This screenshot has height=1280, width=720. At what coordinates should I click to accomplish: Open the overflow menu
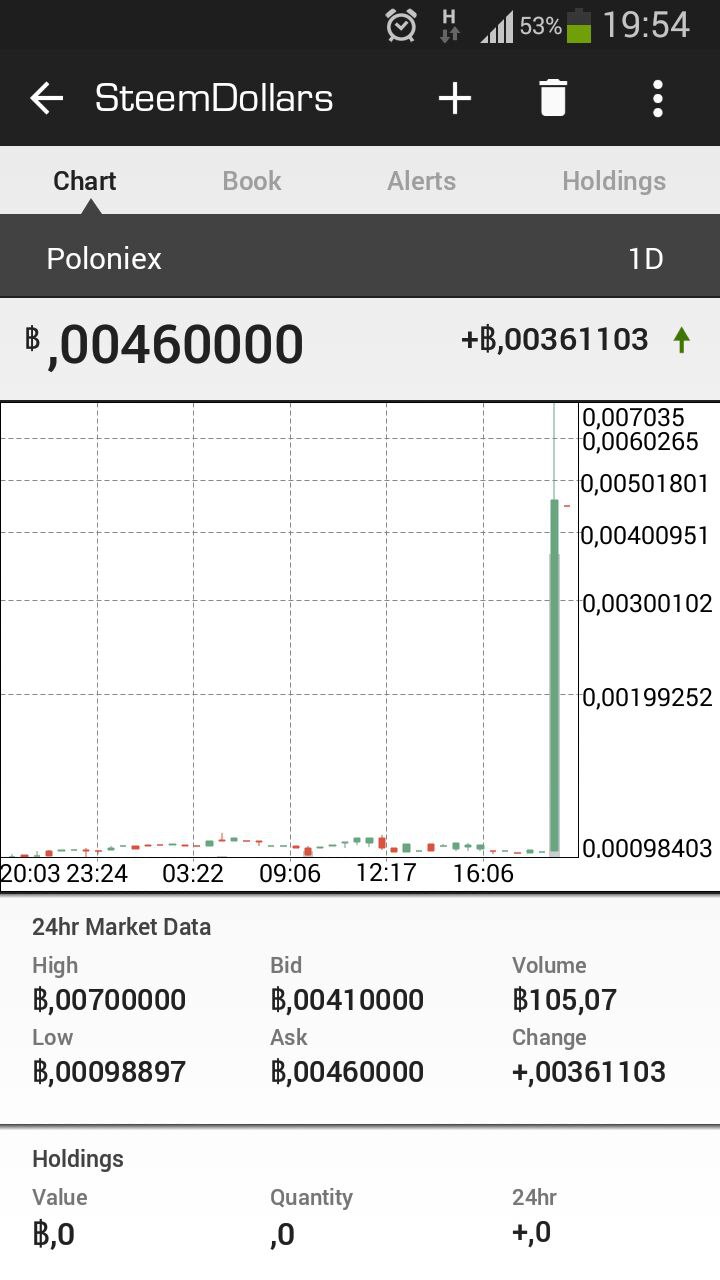(657, 98)
